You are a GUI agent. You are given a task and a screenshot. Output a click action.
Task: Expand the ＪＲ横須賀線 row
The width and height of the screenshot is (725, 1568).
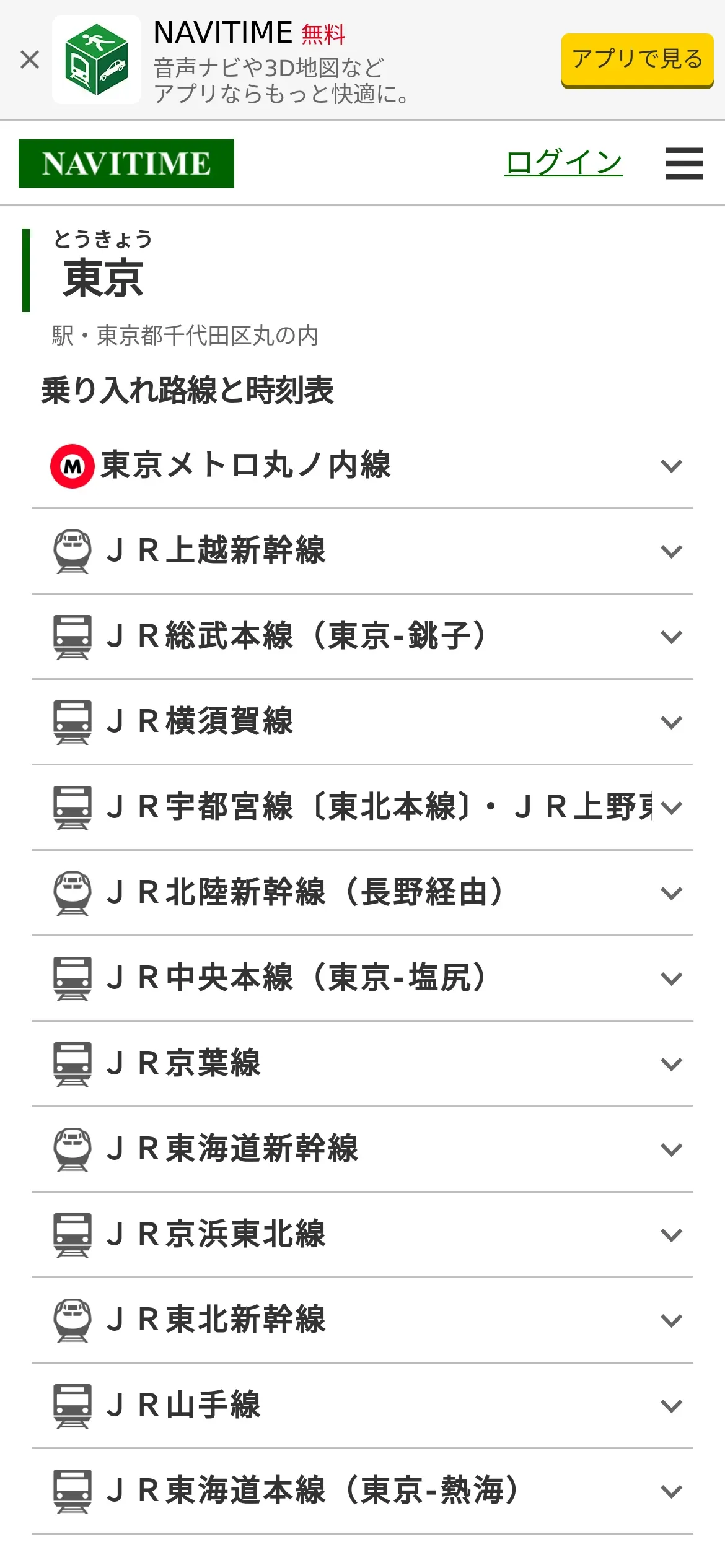pyautogui.click(x=362, y=722)
